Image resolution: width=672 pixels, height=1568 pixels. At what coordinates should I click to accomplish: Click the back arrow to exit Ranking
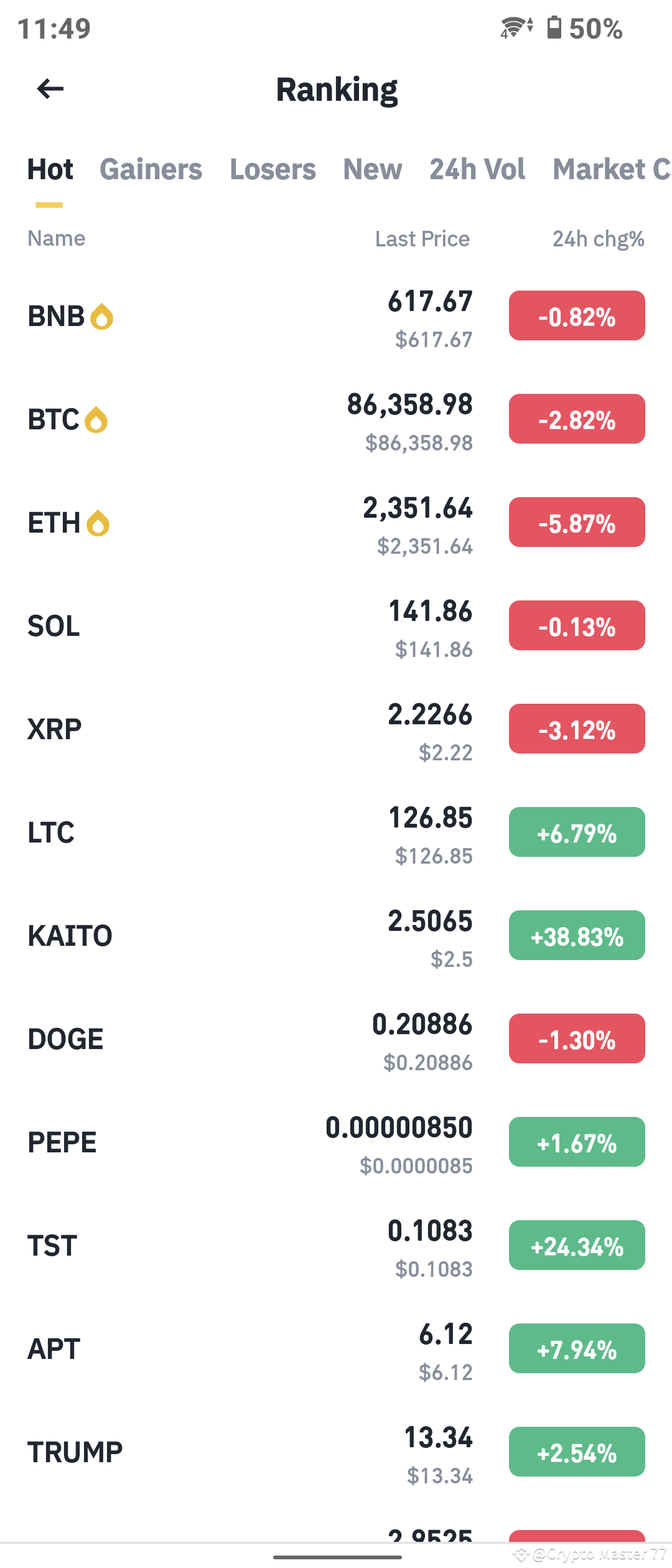coord(50,88)
